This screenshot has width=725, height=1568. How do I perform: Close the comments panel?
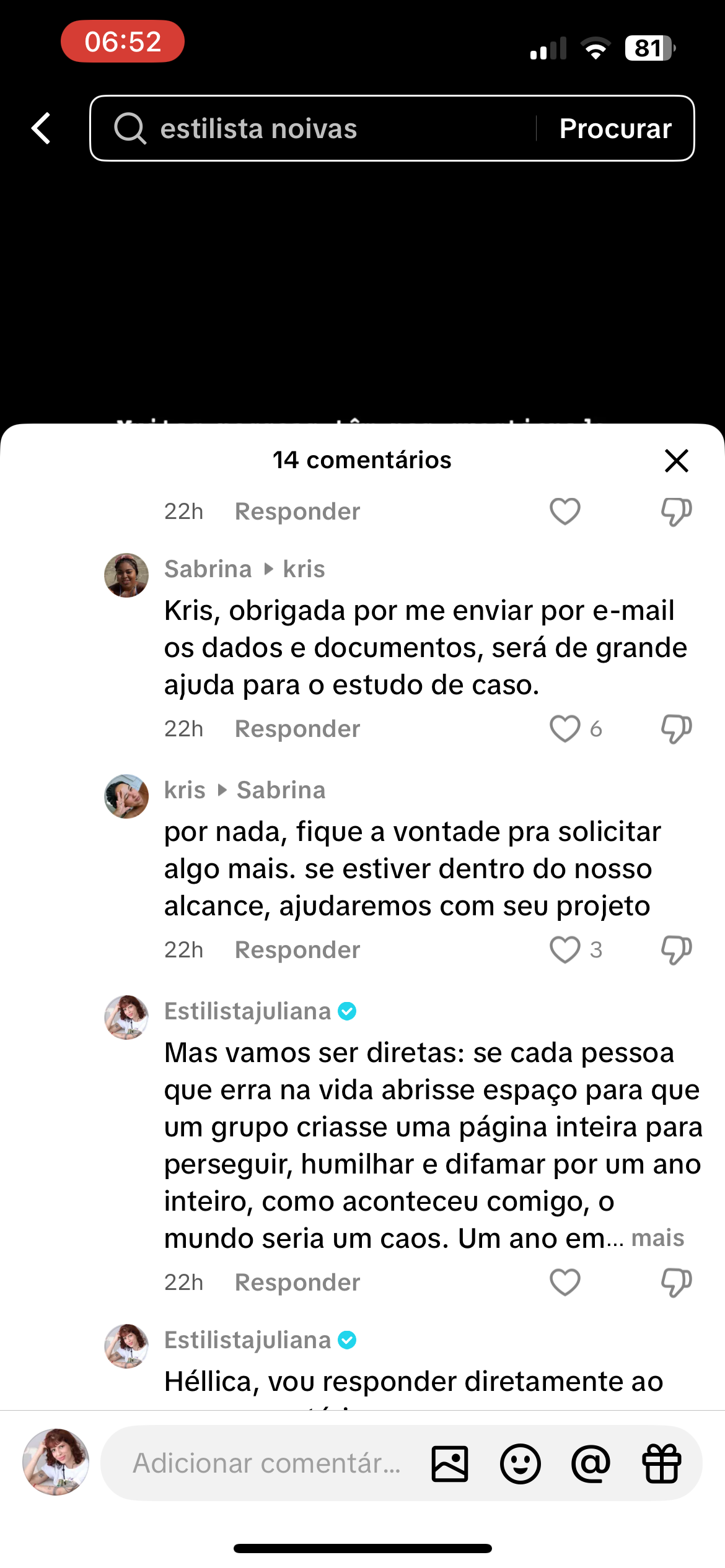pyautogui.click(x=676, y=461)
